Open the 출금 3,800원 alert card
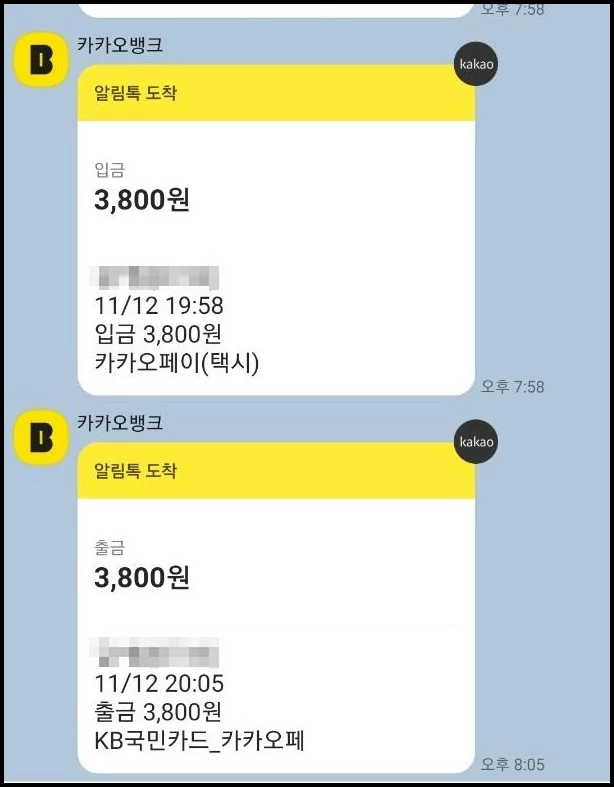This screenshot has width=614, height=787. click(275, 620)
